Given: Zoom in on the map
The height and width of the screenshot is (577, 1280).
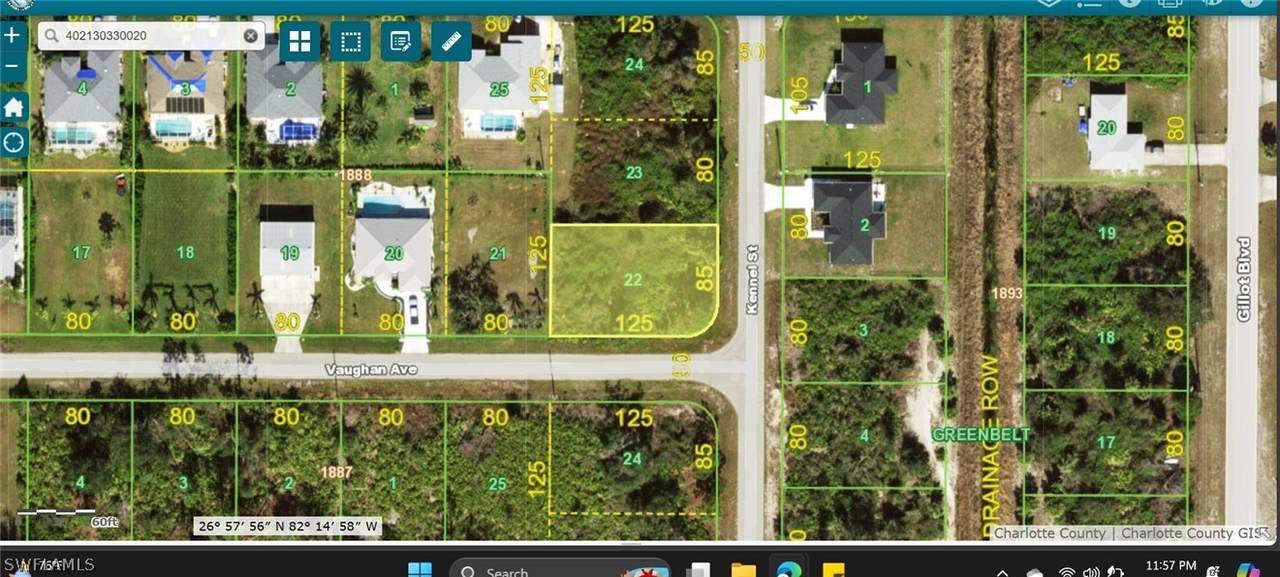Looking at the screenshot, I should click(x=13, y=36).
